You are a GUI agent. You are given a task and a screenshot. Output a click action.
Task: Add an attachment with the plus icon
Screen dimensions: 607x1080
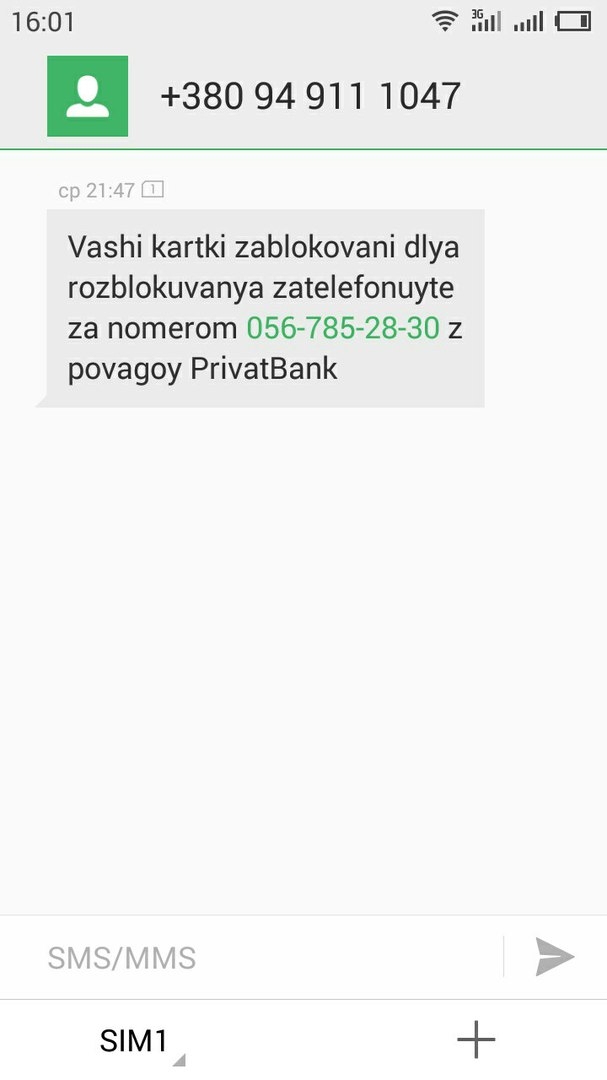pyautogui.click(x=476, y=1040)
